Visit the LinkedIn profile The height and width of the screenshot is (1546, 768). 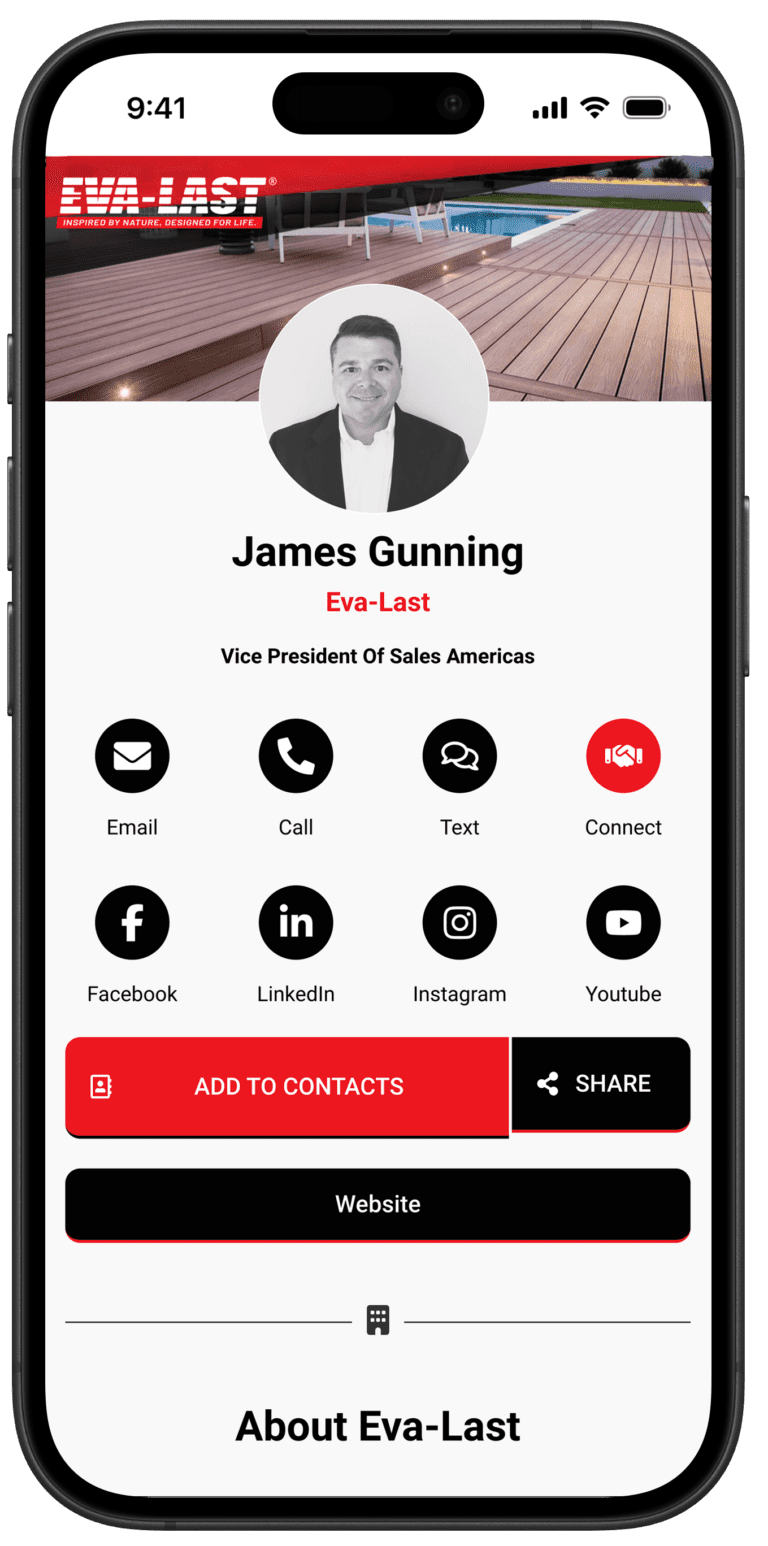pyautogui.click(x=296, y=922)
